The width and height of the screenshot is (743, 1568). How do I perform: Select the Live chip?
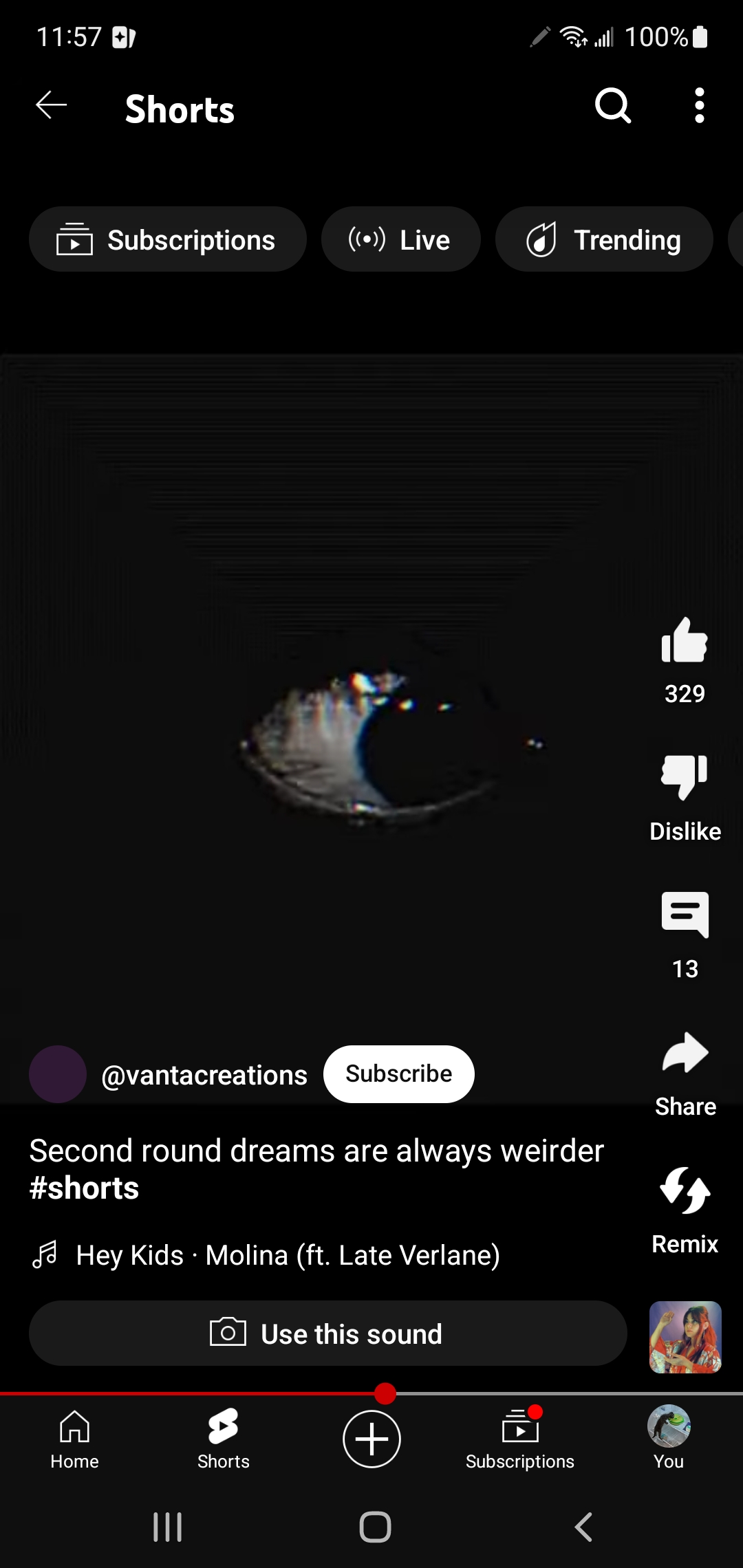(400, 239)
